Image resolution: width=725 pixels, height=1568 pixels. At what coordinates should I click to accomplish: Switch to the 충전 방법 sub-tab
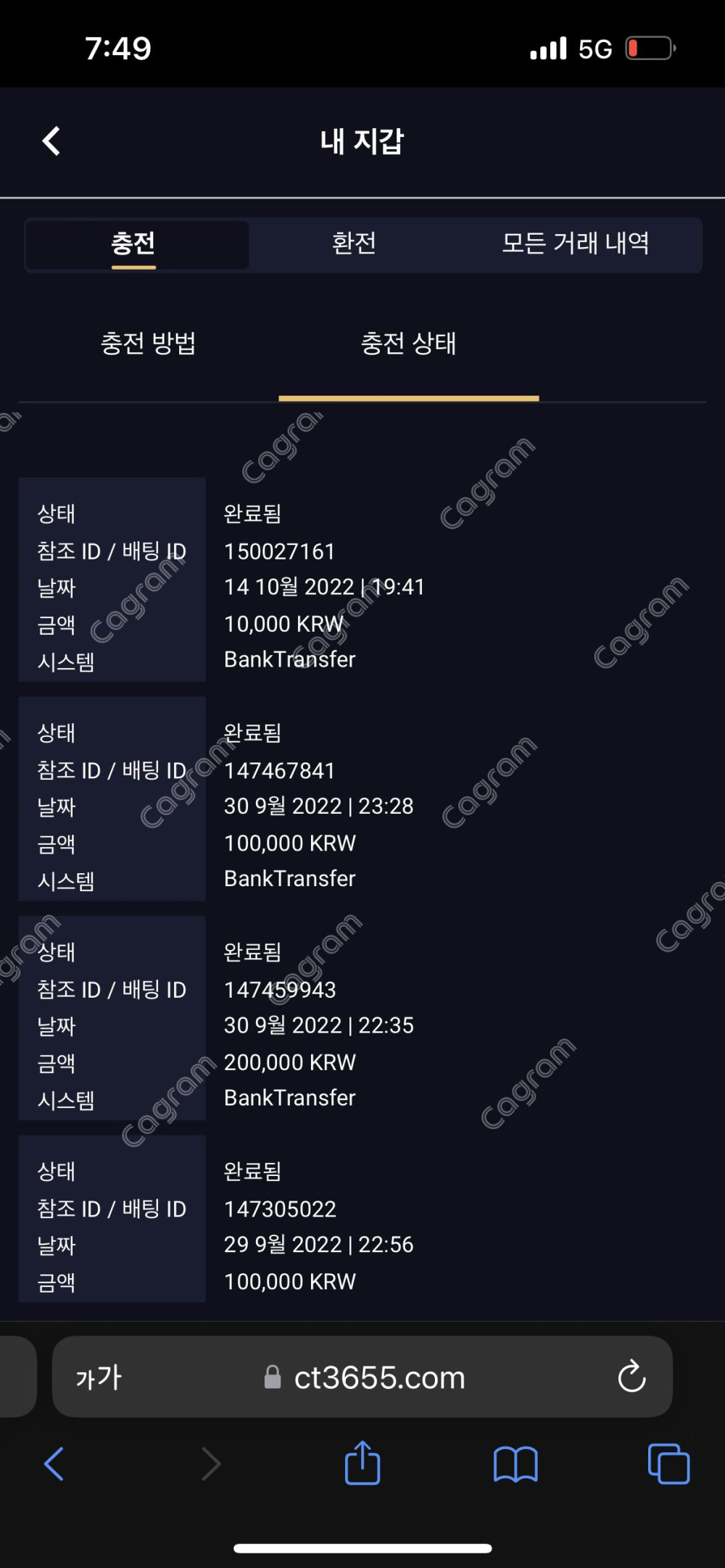[x=148, y=343]
